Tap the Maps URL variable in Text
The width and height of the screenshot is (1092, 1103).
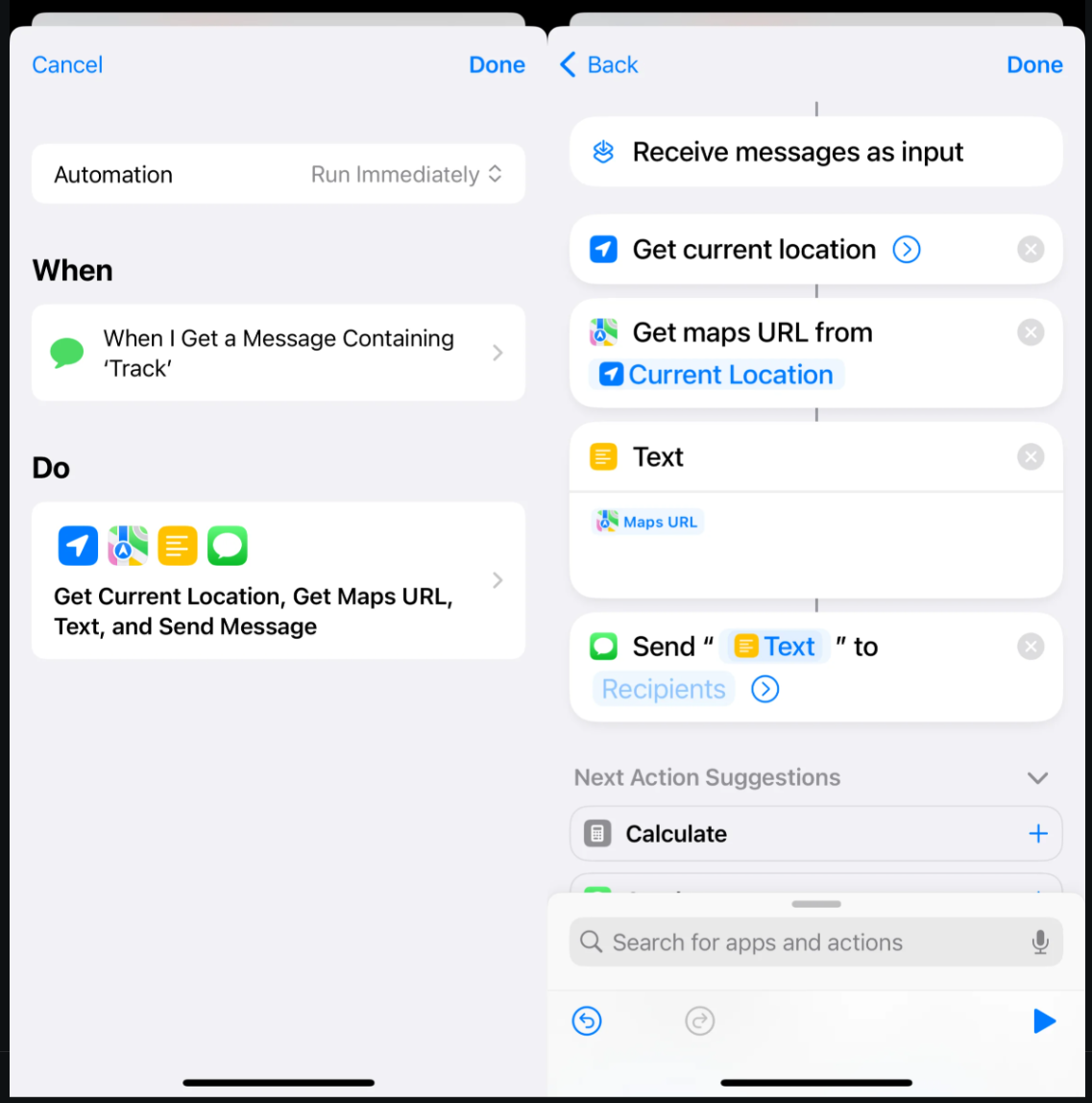tap(649, 522)
